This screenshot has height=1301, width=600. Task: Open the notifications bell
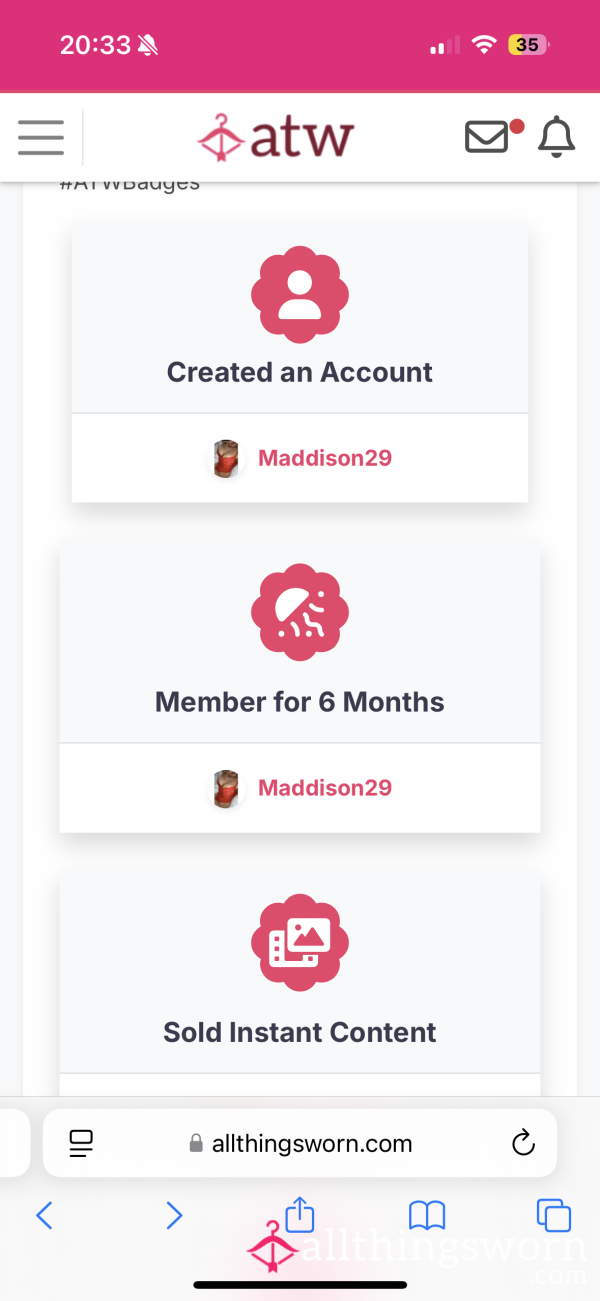557,137
